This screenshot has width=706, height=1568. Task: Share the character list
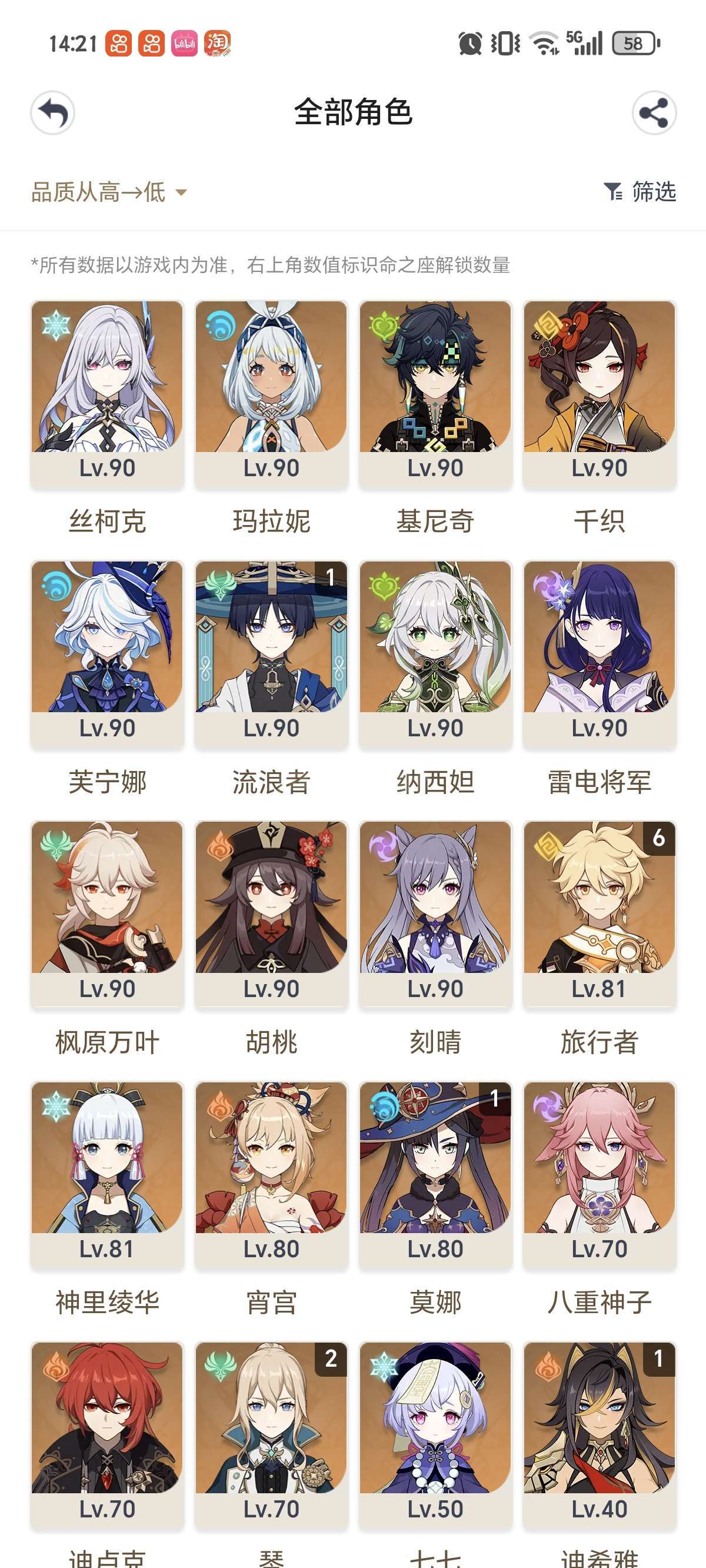coord(654,112)
